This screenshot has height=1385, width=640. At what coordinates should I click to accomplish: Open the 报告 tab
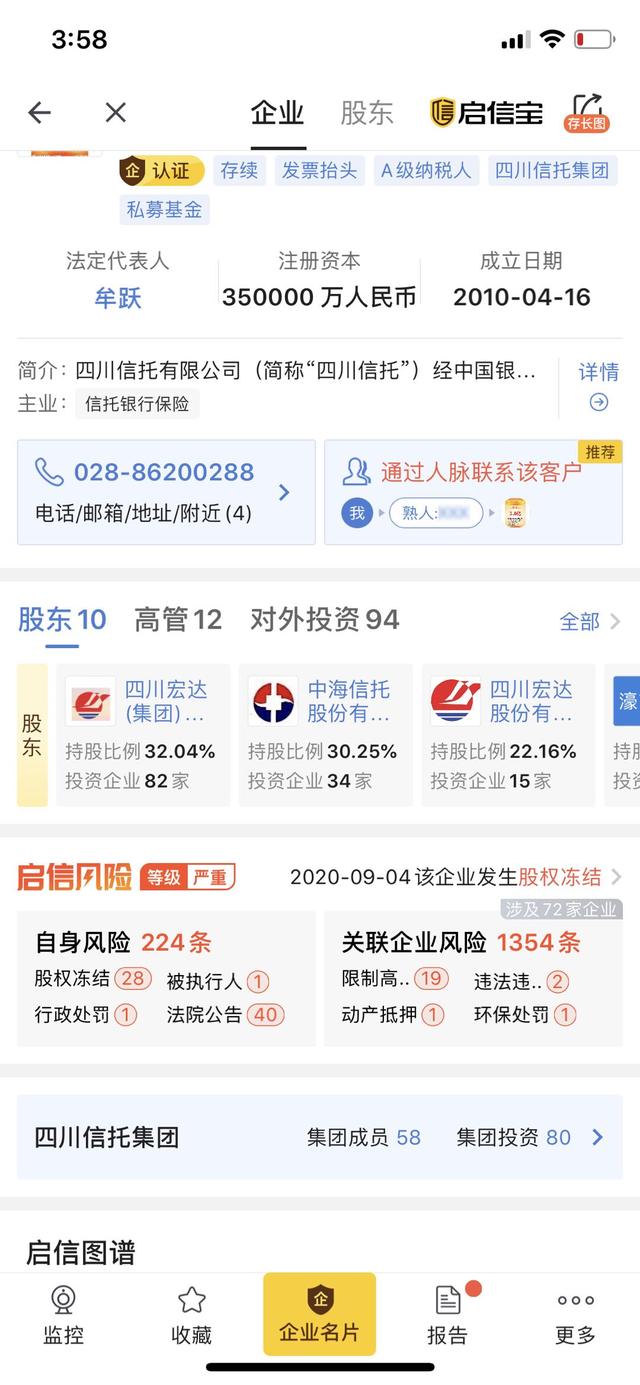[447, 1315]
